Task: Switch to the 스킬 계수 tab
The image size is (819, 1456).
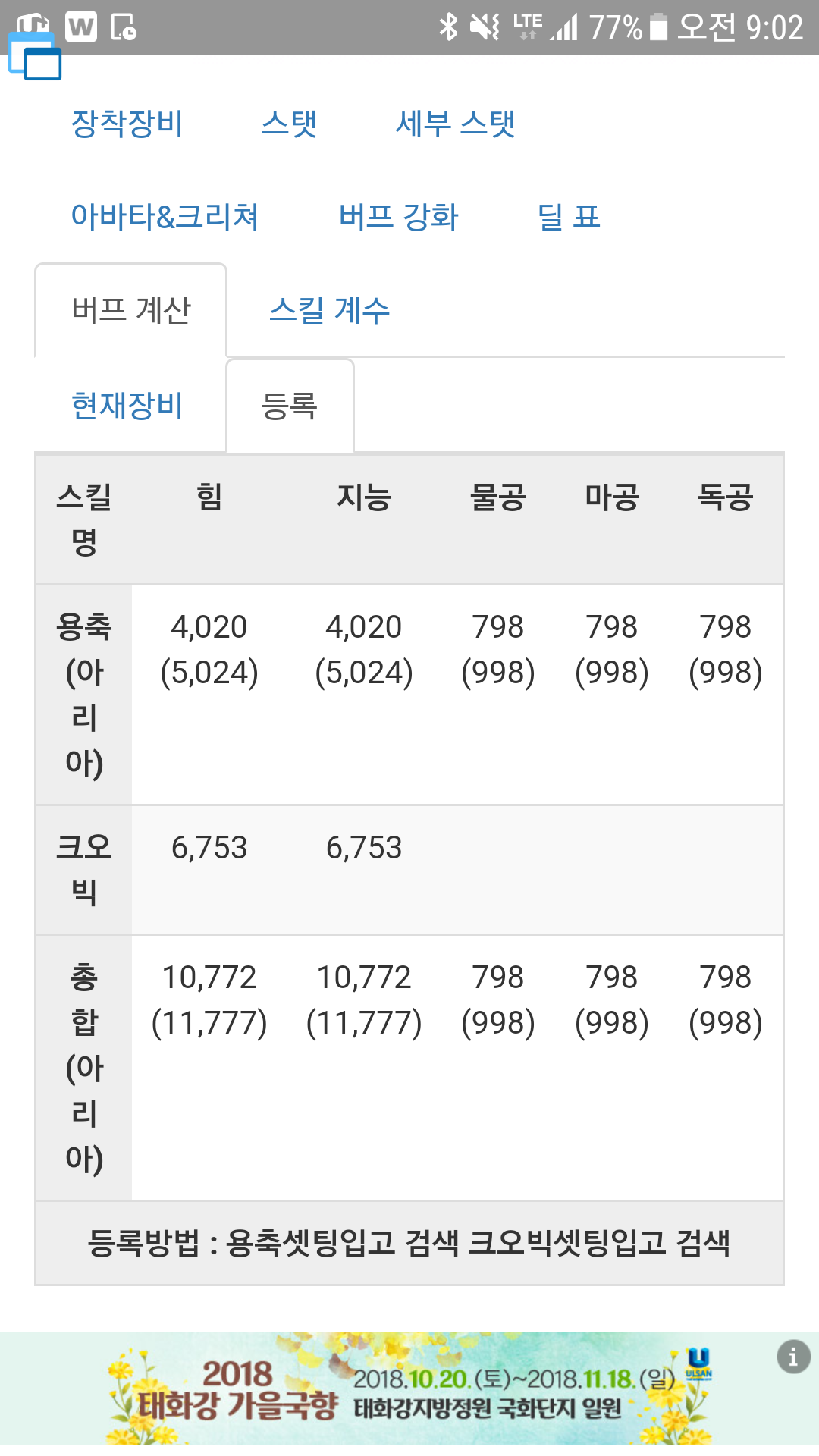Action: [329, 310]
